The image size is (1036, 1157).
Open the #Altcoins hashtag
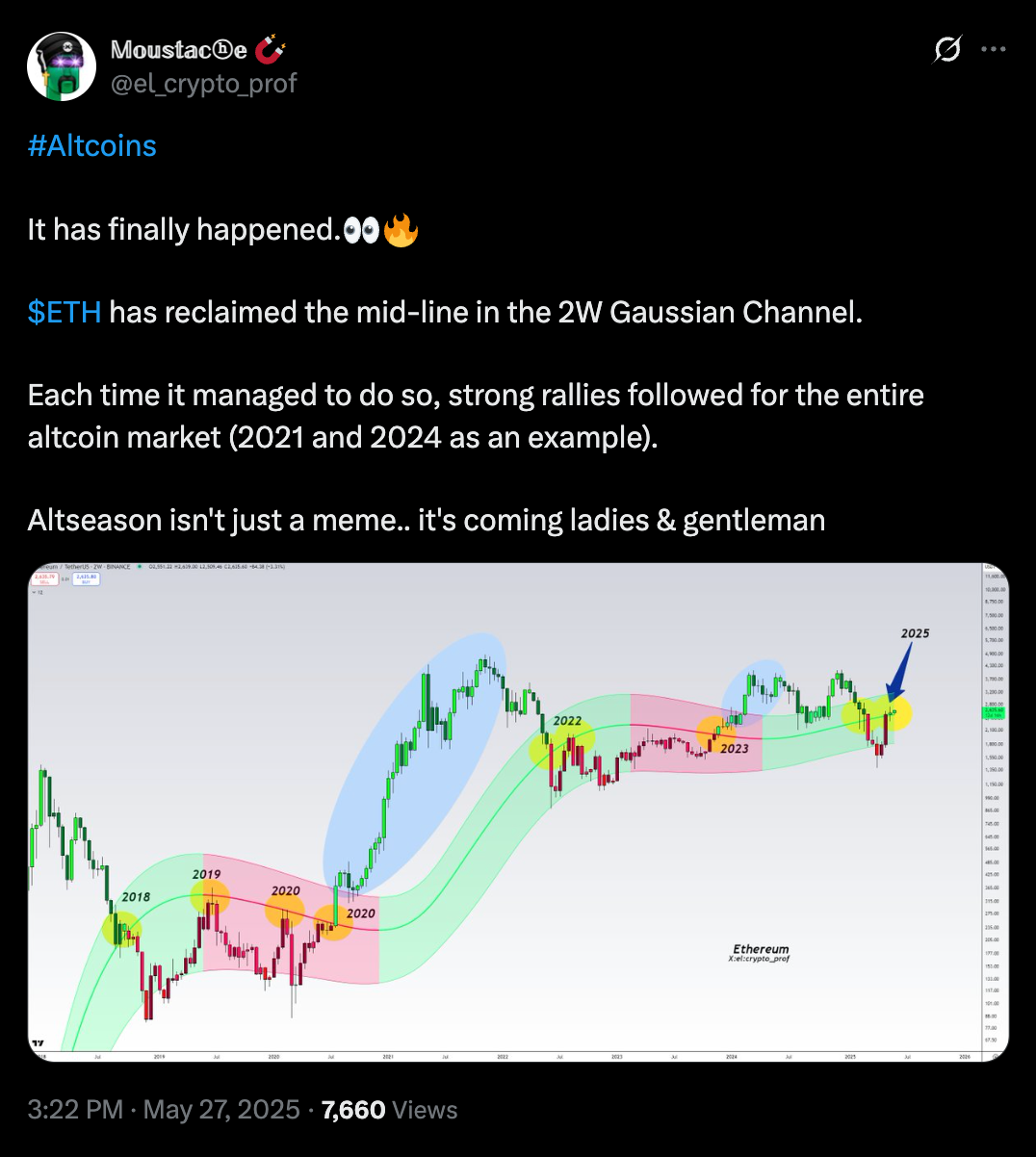tap(92, 146)
